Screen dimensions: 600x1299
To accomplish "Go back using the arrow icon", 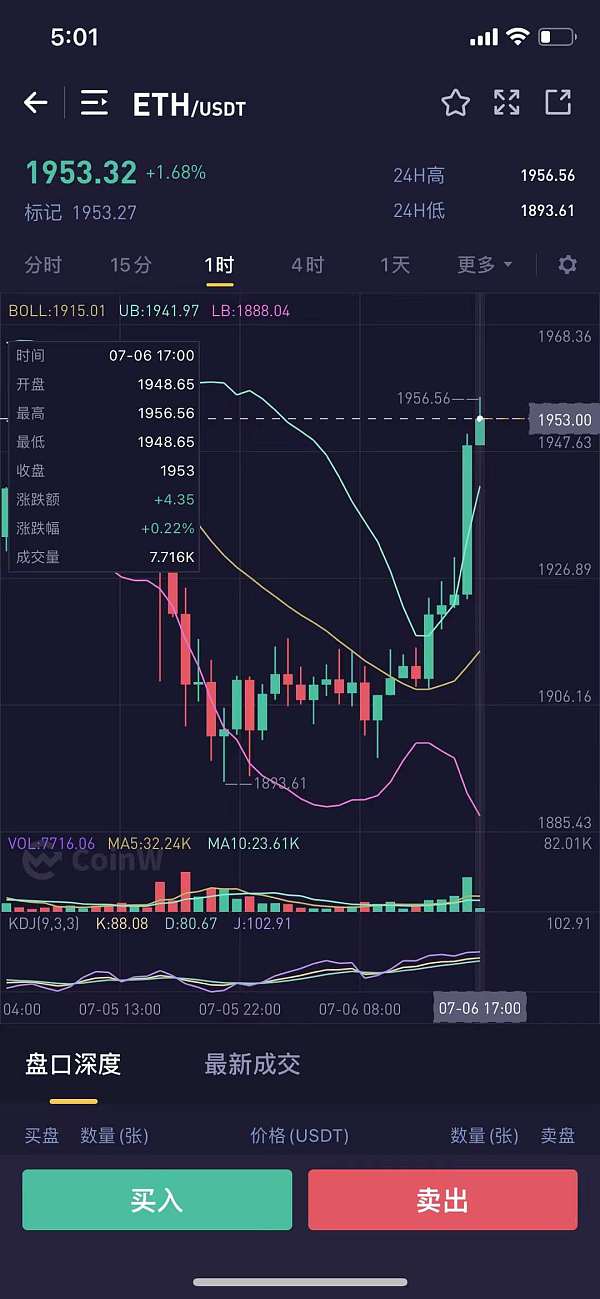I will (x=36, y=103).
